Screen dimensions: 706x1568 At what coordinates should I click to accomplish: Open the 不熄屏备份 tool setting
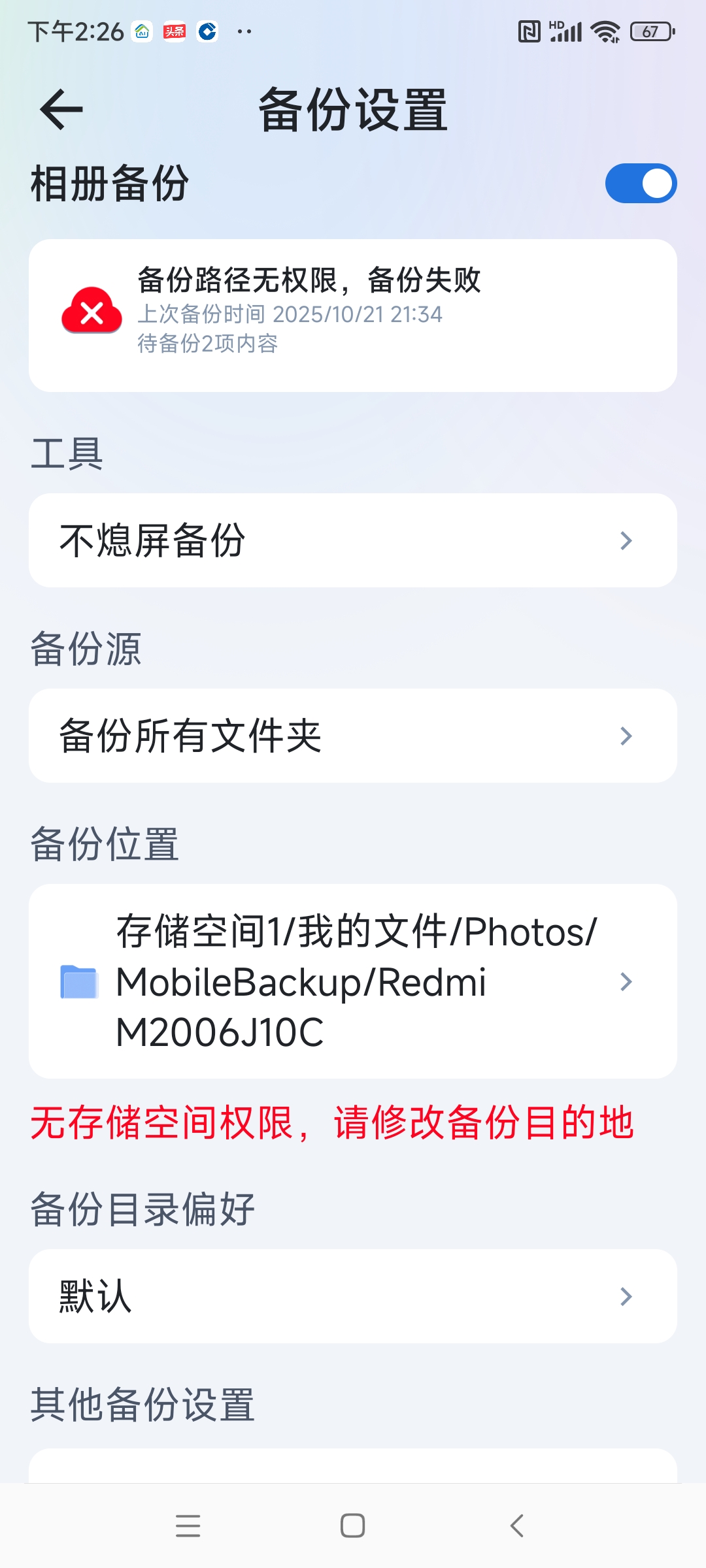click(x=353, y=540)
